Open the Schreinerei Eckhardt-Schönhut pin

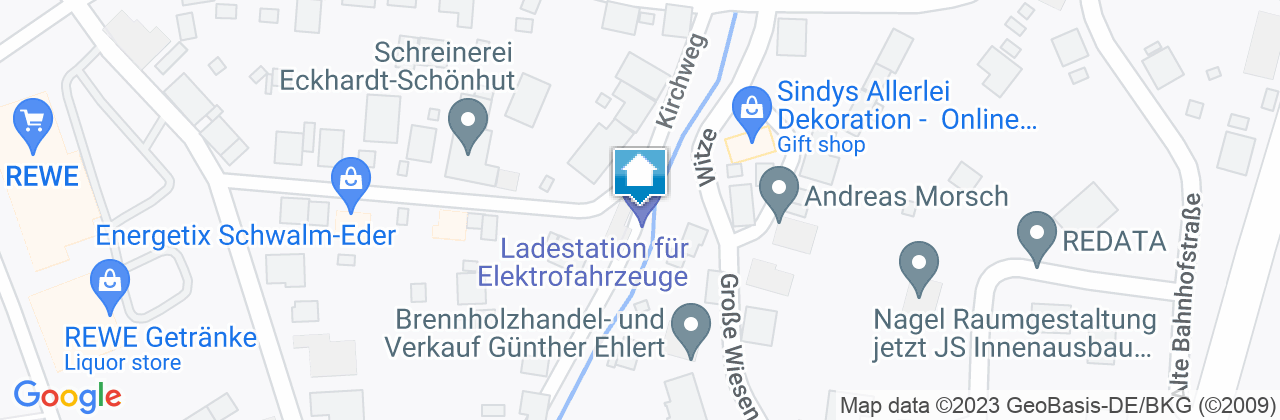[466, 125]
